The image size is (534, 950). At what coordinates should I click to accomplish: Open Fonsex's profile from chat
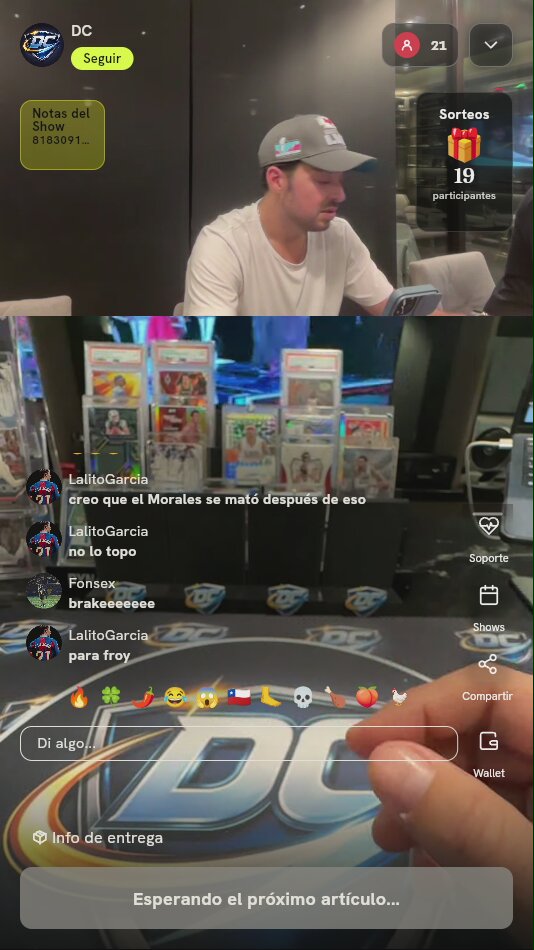44,591
